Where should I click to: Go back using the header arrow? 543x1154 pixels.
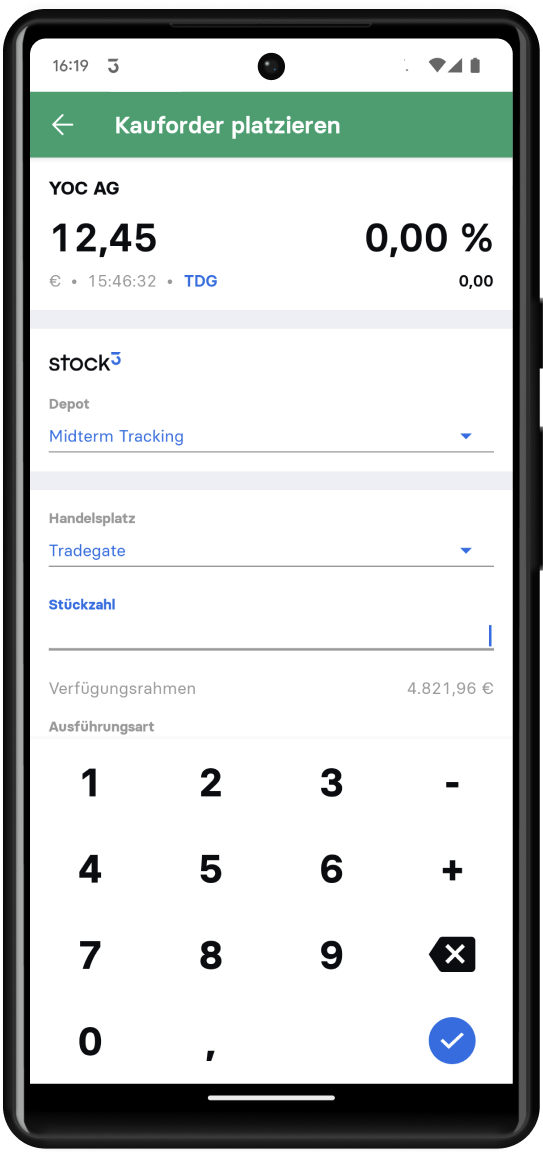tap(63, 125)
